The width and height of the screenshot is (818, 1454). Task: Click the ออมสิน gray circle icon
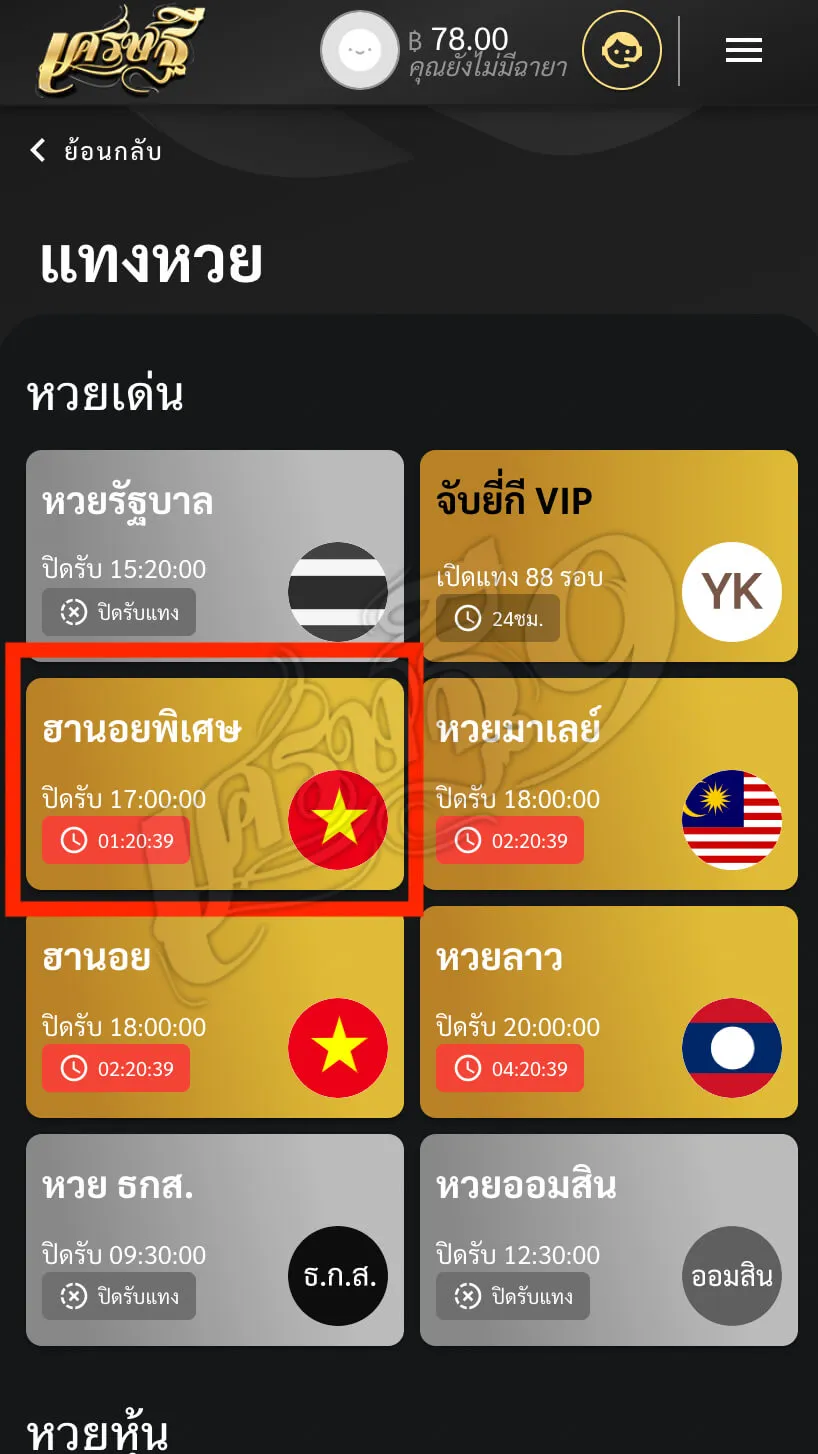(732, 1276)
